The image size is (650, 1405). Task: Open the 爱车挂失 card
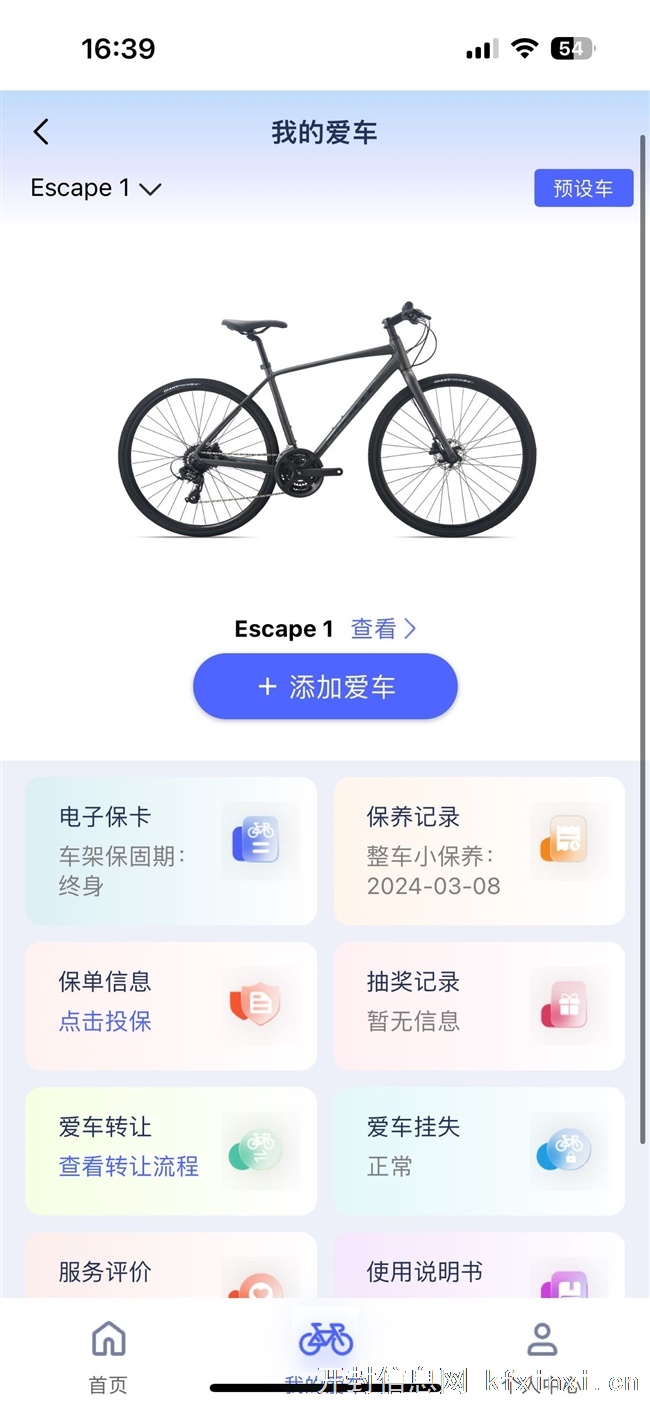(479, 1151)
